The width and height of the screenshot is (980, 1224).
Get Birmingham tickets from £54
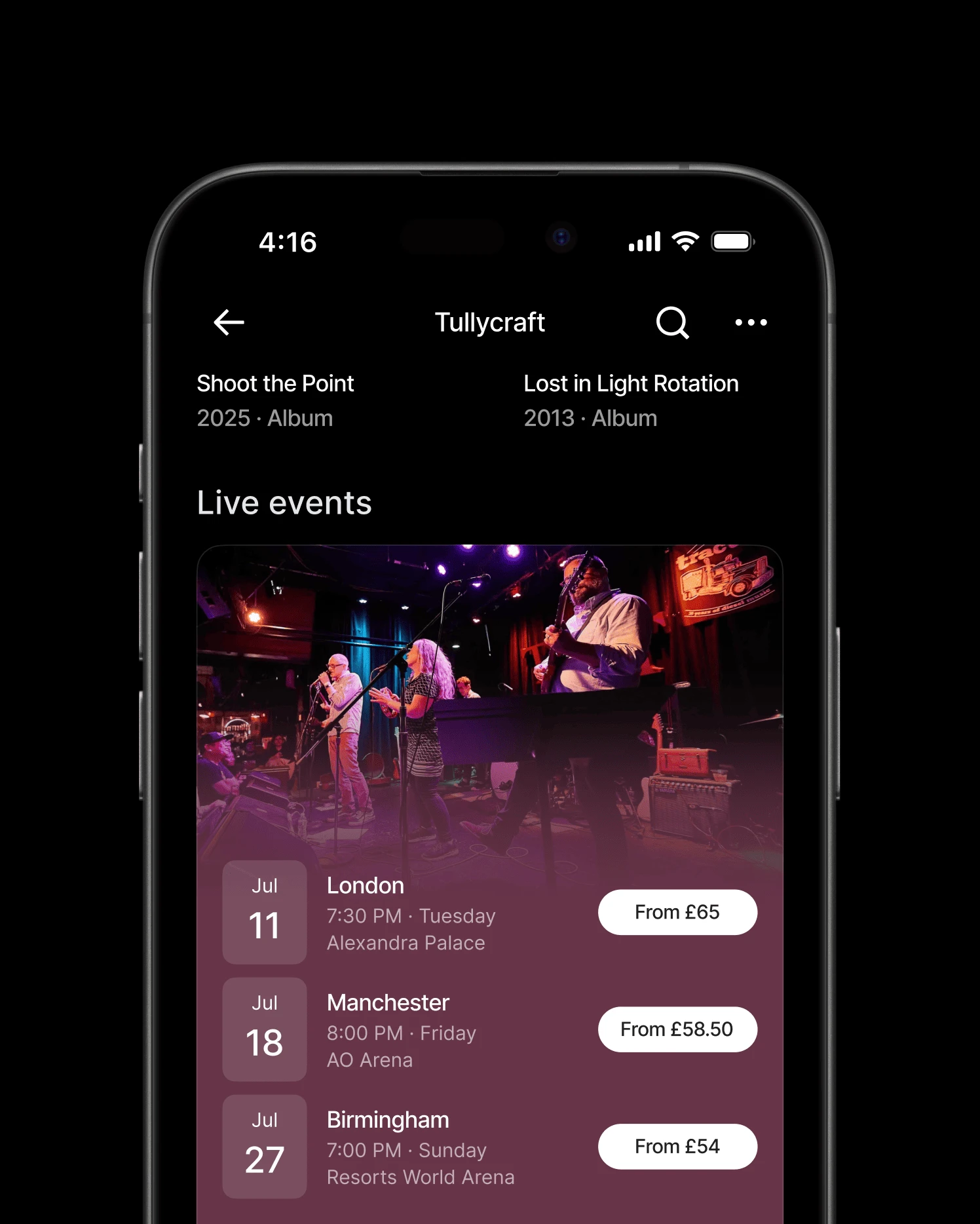[x=677, y=1147]
